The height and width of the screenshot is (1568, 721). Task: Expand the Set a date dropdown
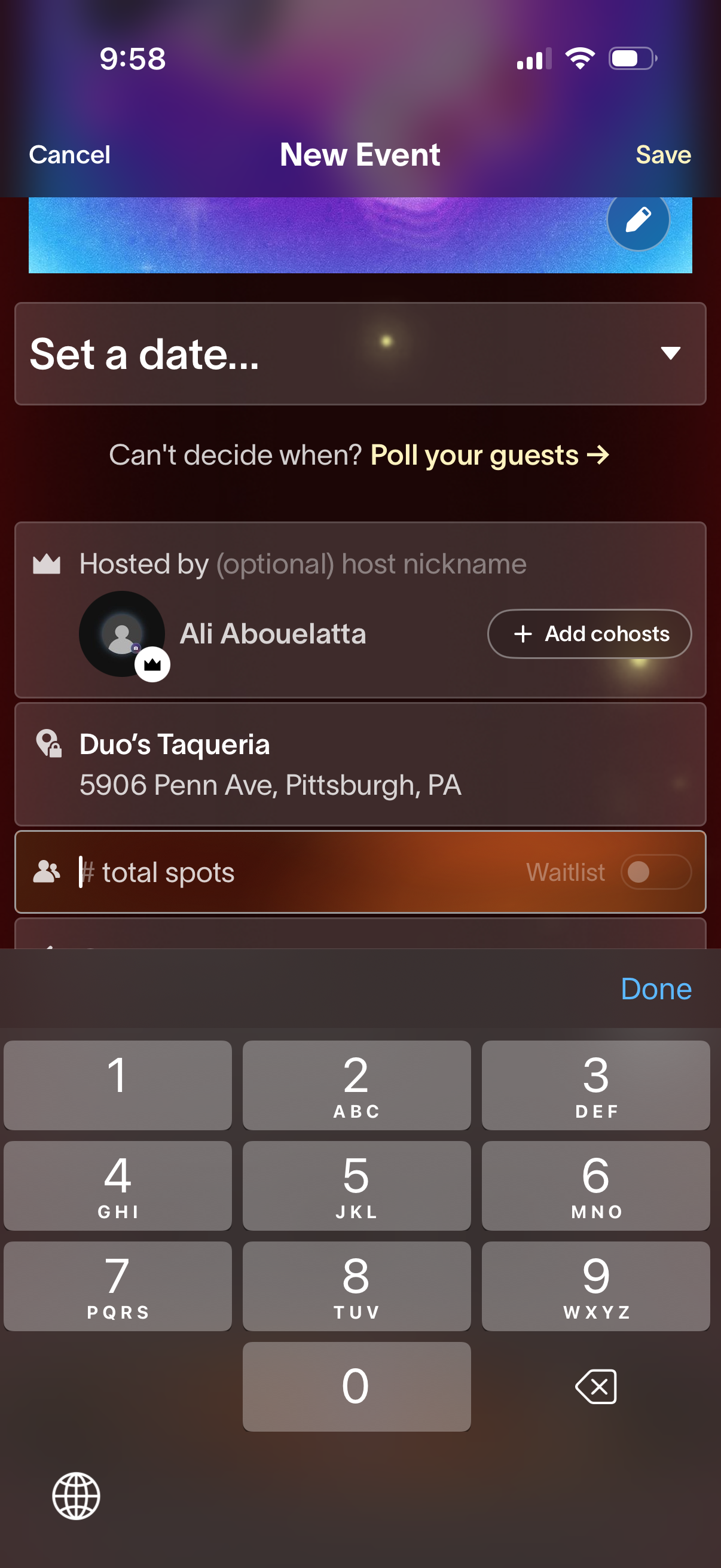[x=670, y=353]
